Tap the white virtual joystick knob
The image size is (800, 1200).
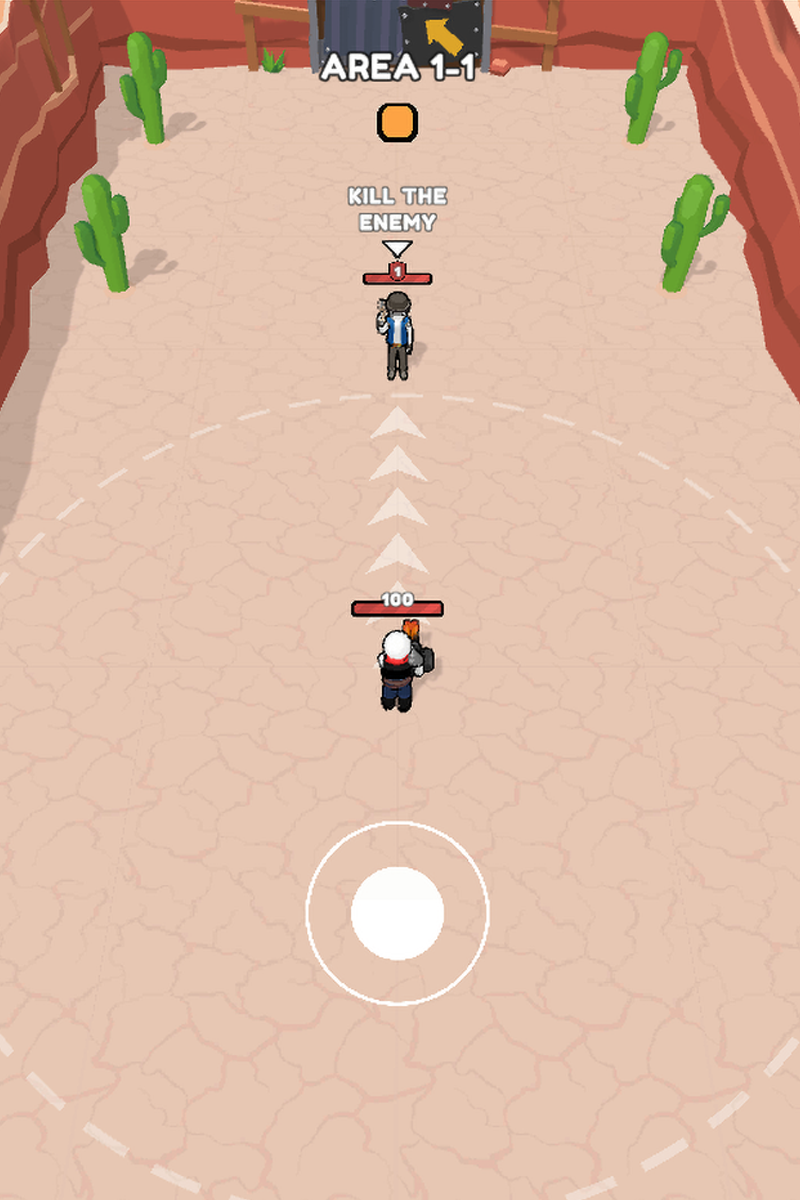click(x=397, y=913)
